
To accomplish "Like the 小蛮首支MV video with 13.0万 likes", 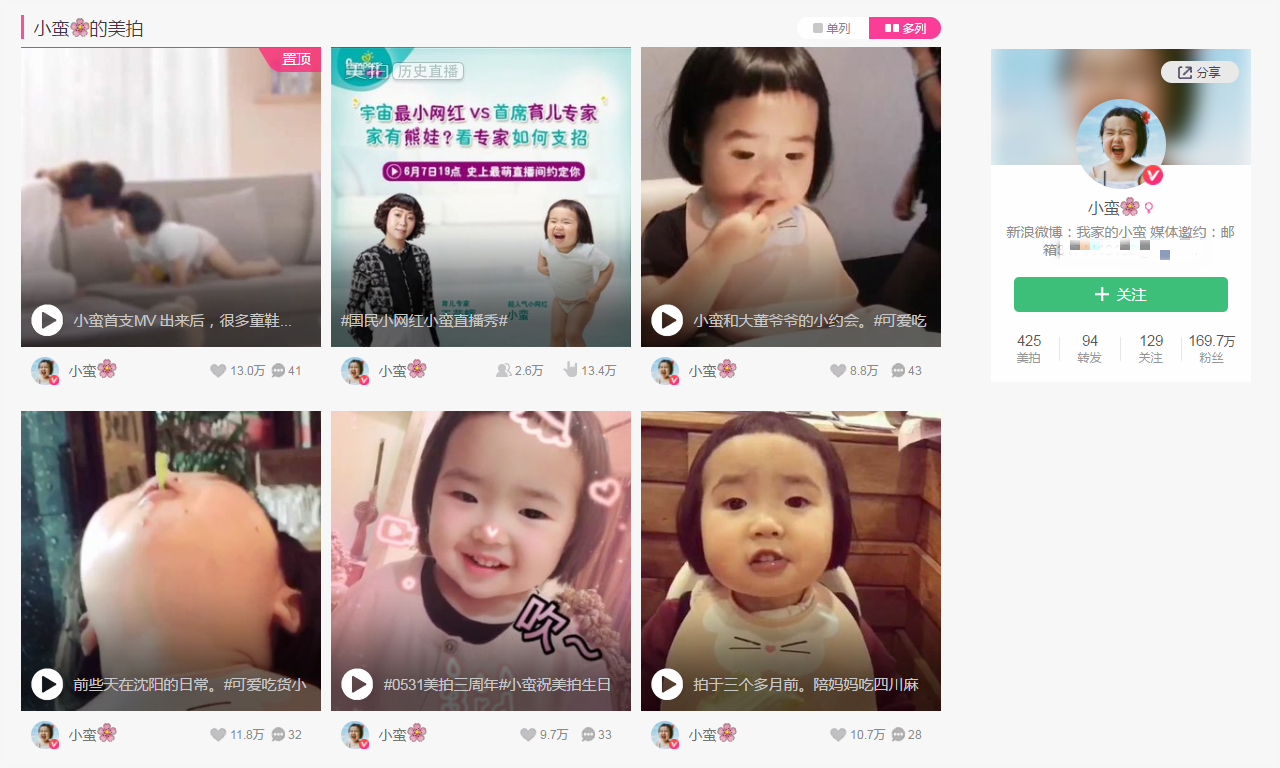I will pos(218,371).
